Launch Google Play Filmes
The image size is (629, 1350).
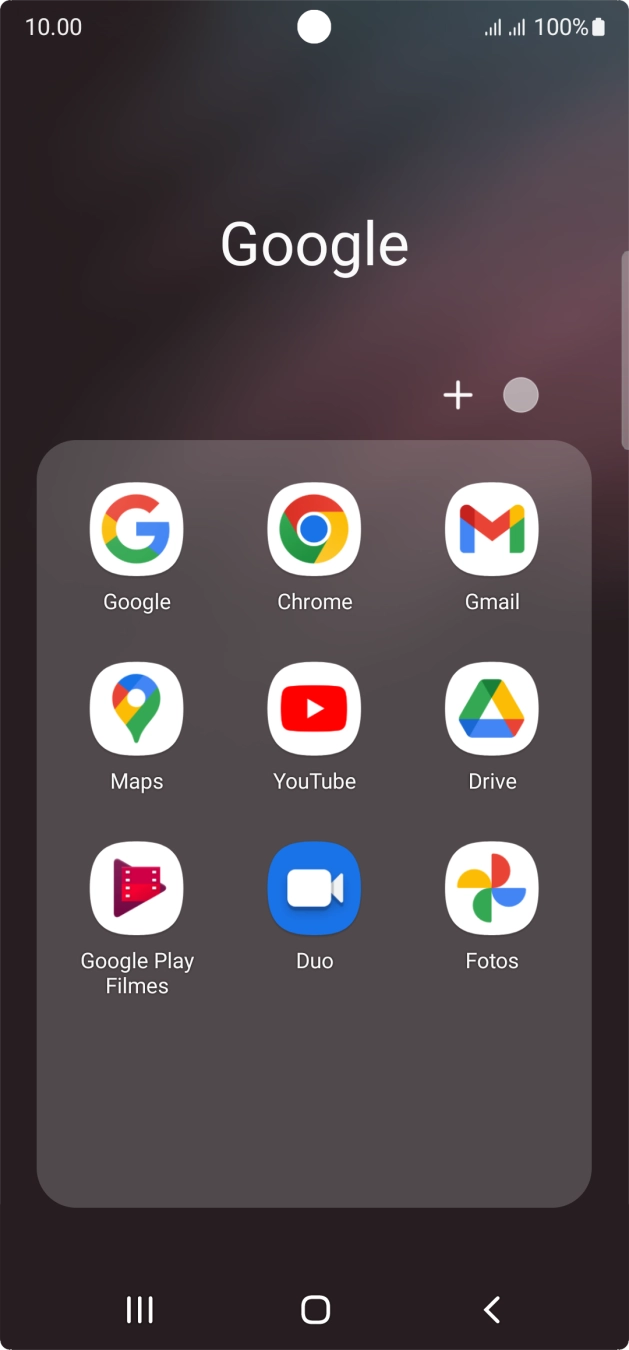point(137,888)
